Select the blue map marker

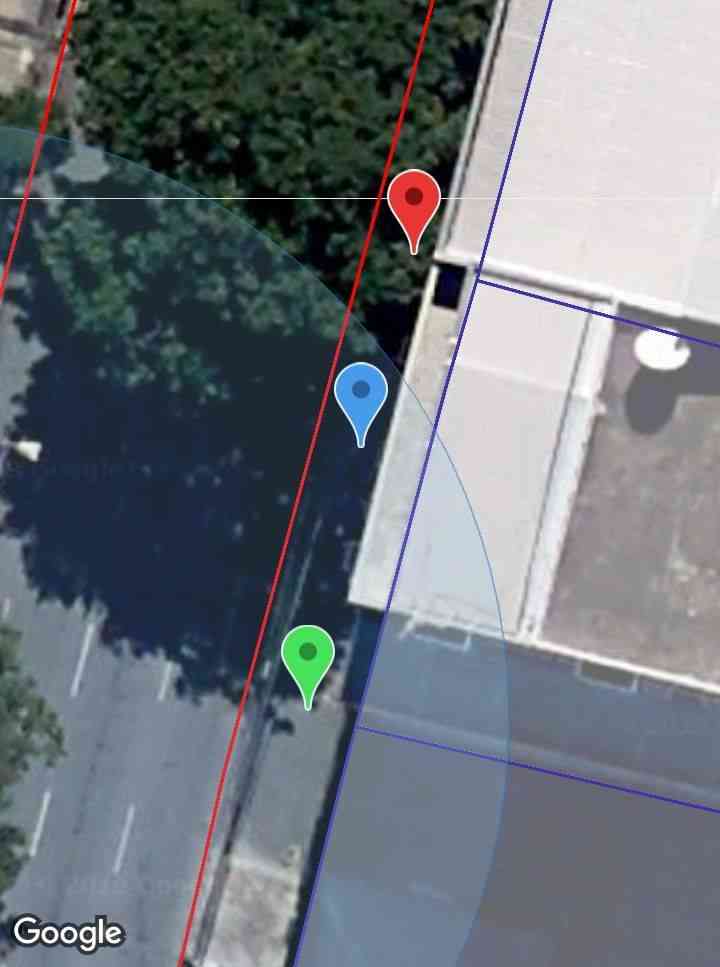pos(361,395)
